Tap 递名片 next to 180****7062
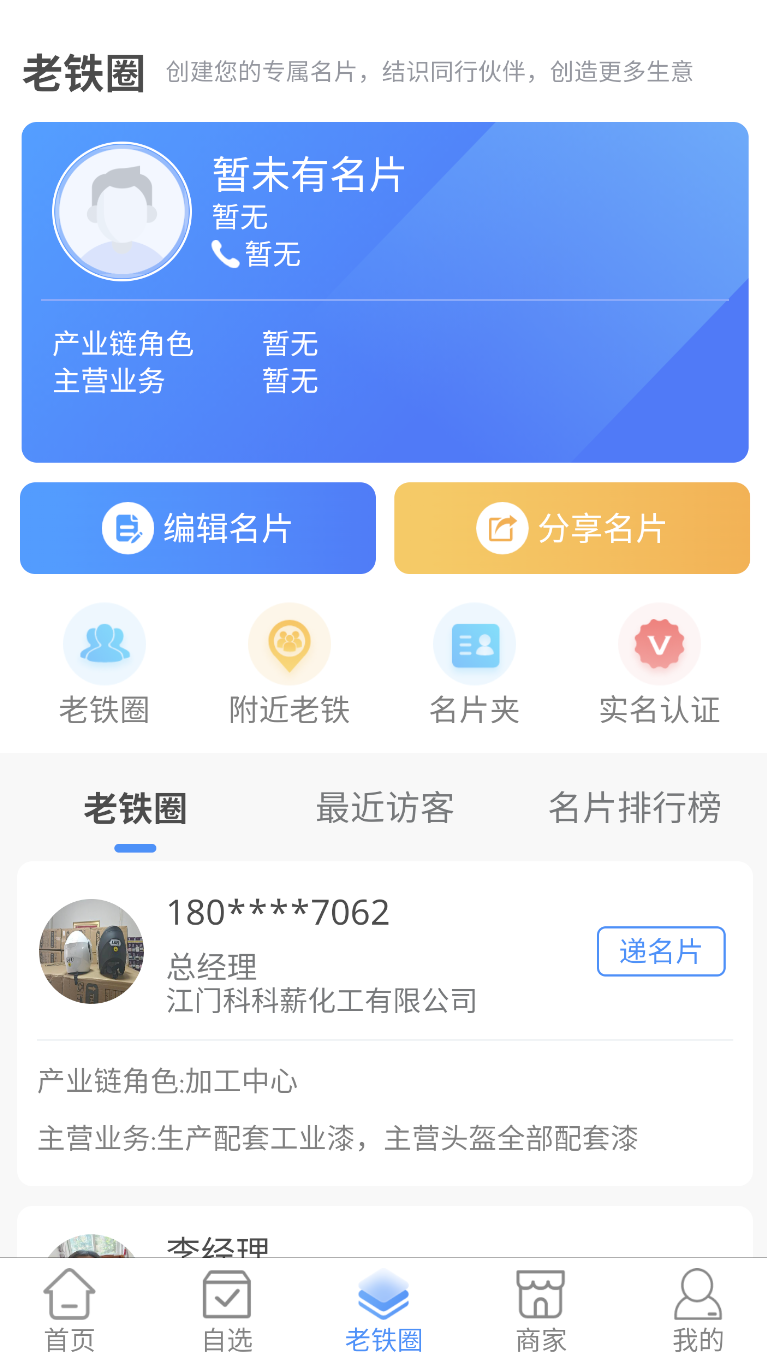 click(x=660, y=951)
